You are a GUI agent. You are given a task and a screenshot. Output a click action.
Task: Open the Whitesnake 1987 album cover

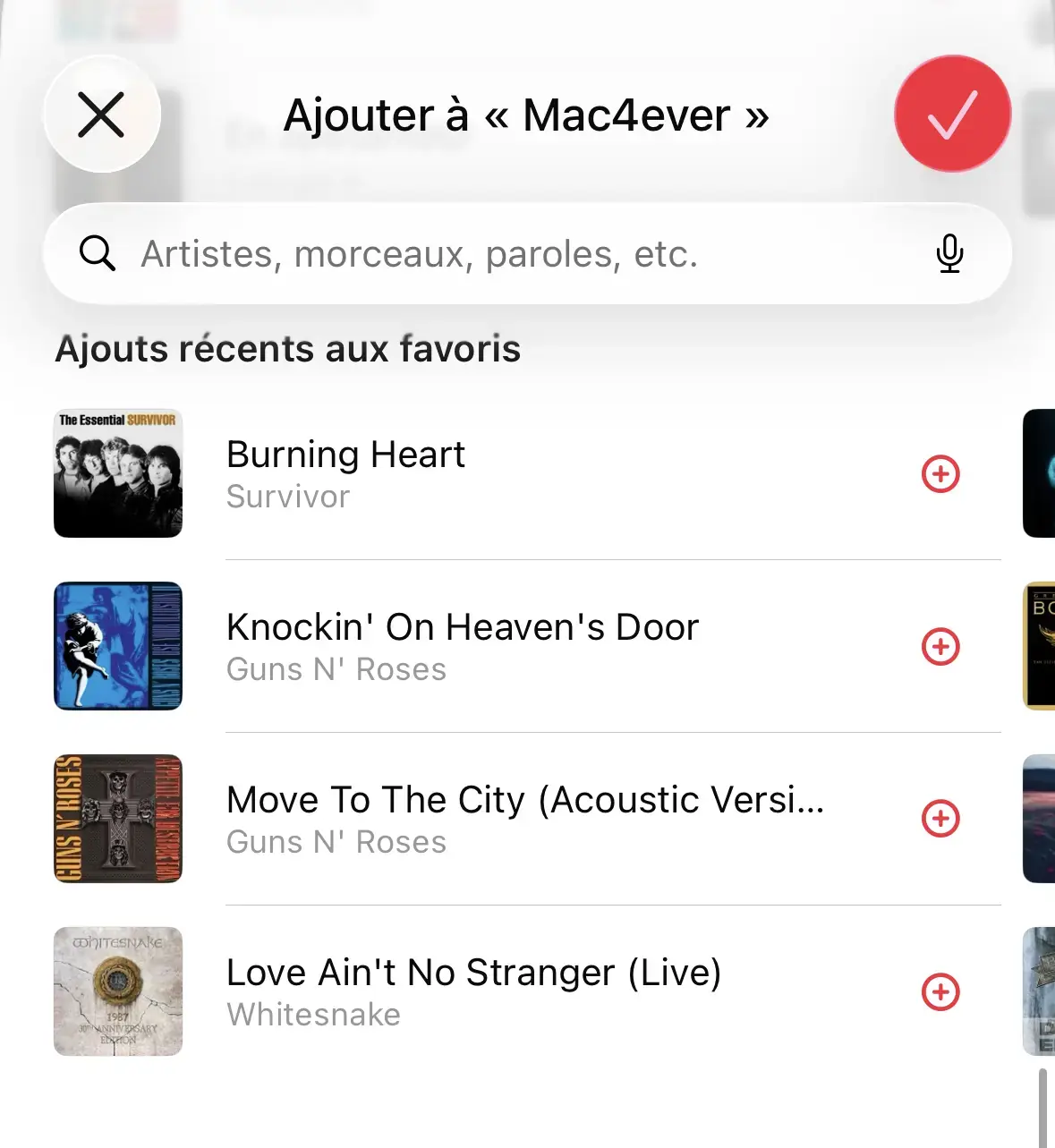coord(117,991)
